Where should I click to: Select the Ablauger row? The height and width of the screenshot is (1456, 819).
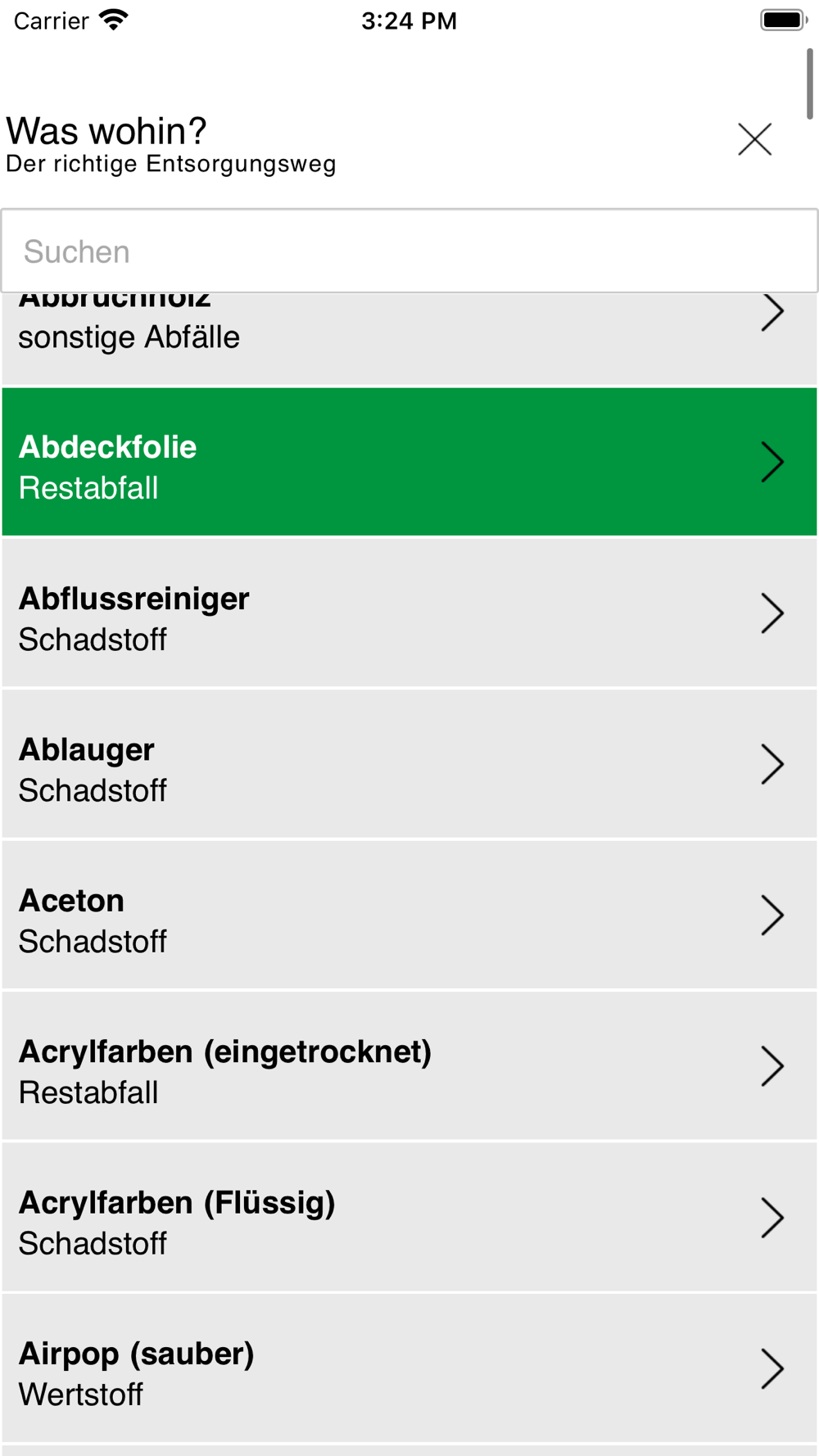(x=409, y=764)
